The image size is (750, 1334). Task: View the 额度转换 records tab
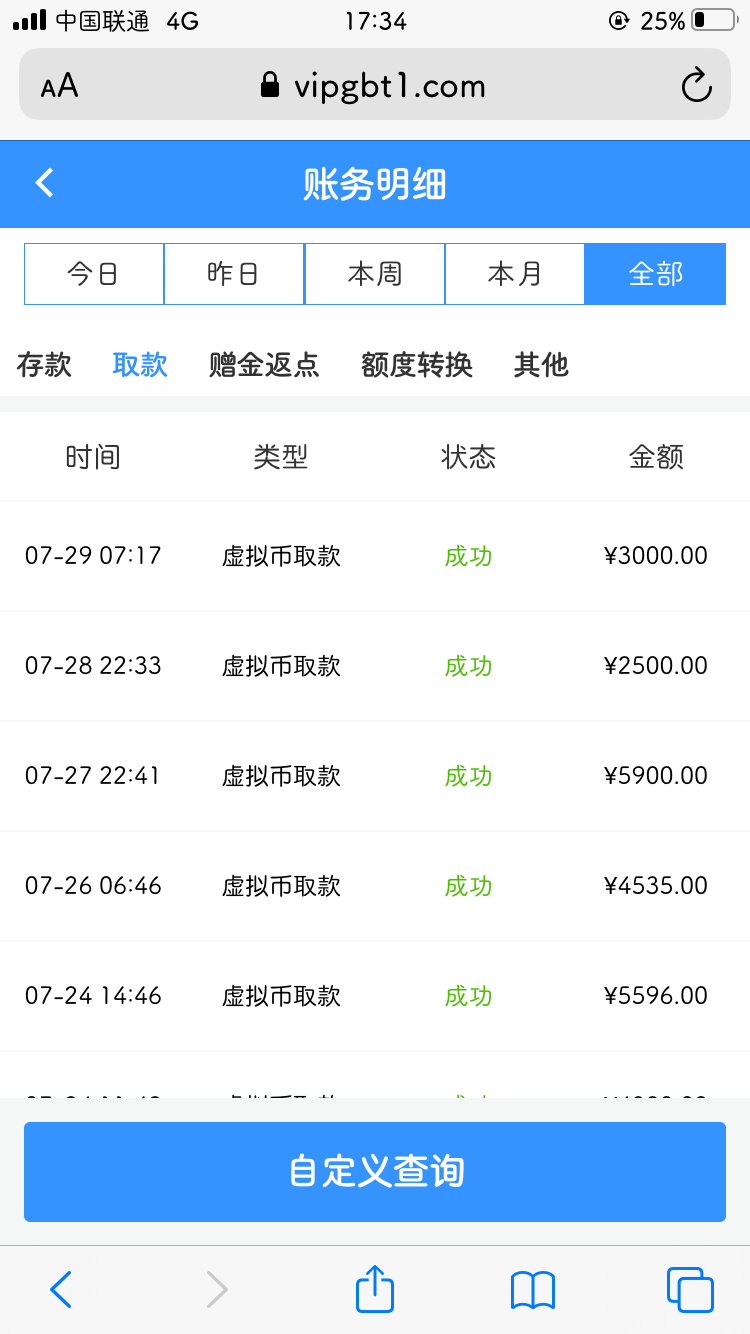[x=417, y=365]
